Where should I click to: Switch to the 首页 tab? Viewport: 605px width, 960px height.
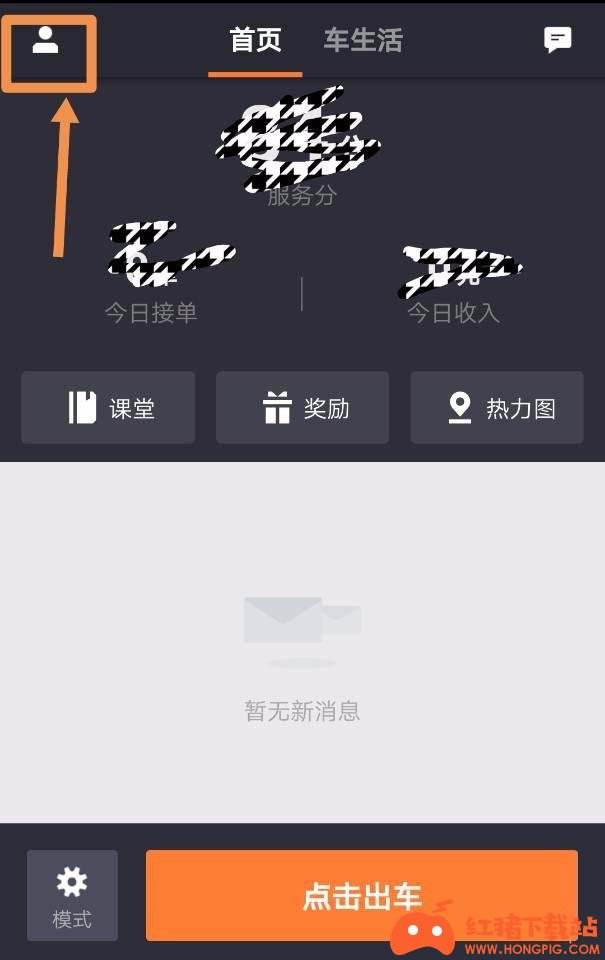pyautogui.click(x=255, y=41)
